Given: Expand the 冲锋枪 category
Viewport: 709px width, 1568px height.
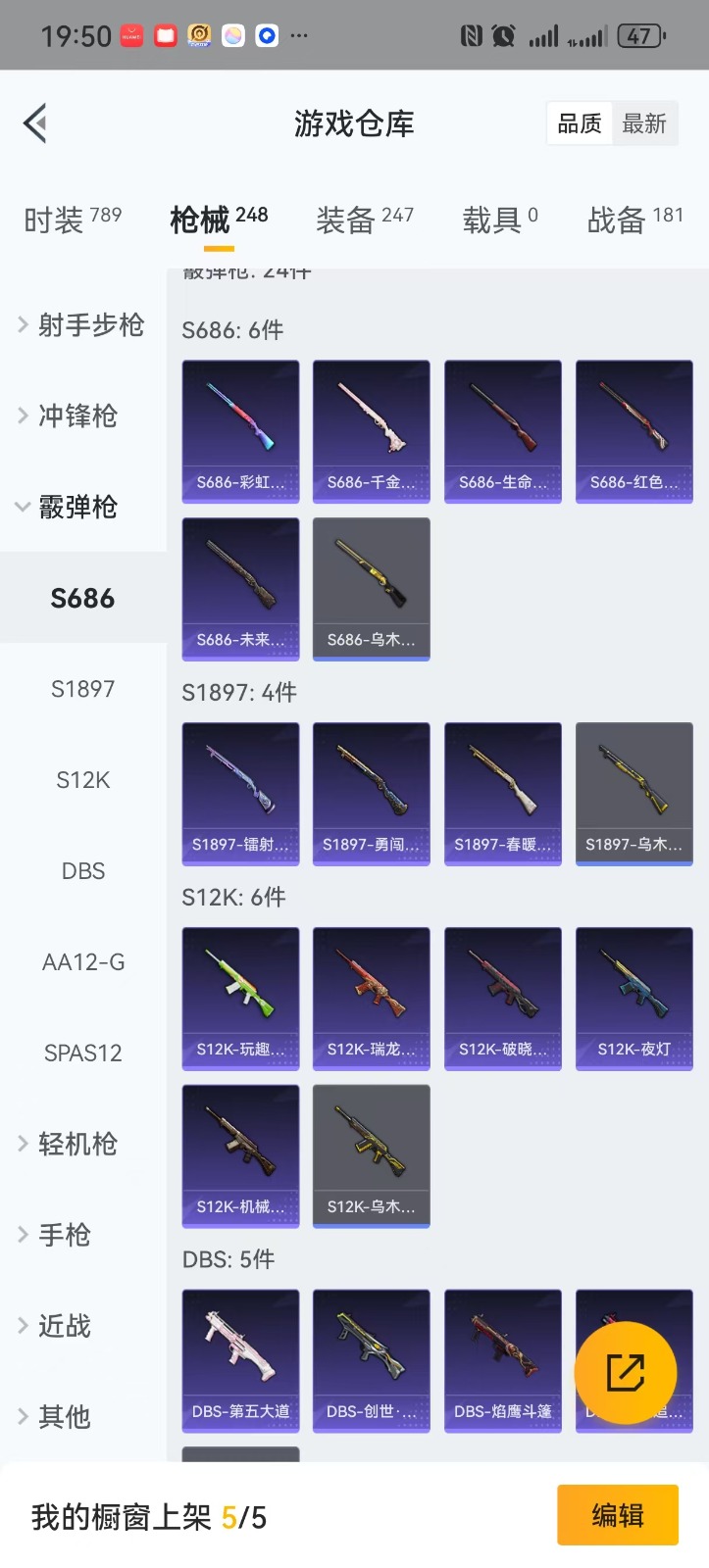Looking at the screenshot, I should click(82, 416).
